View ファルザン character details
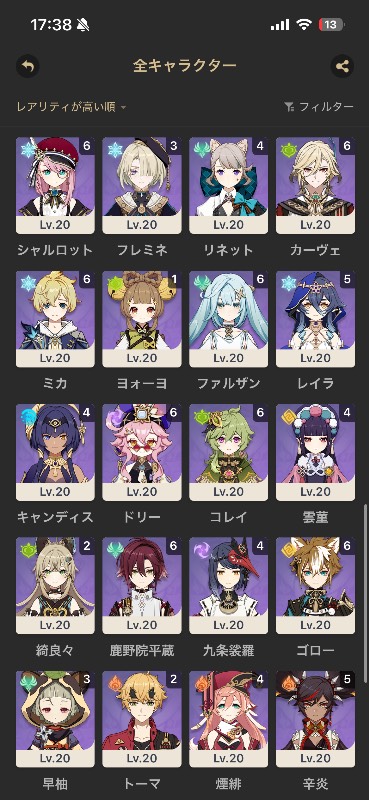The width and height of the screenshot is (369, 800). pyautogui.click(x=229, y=319)
